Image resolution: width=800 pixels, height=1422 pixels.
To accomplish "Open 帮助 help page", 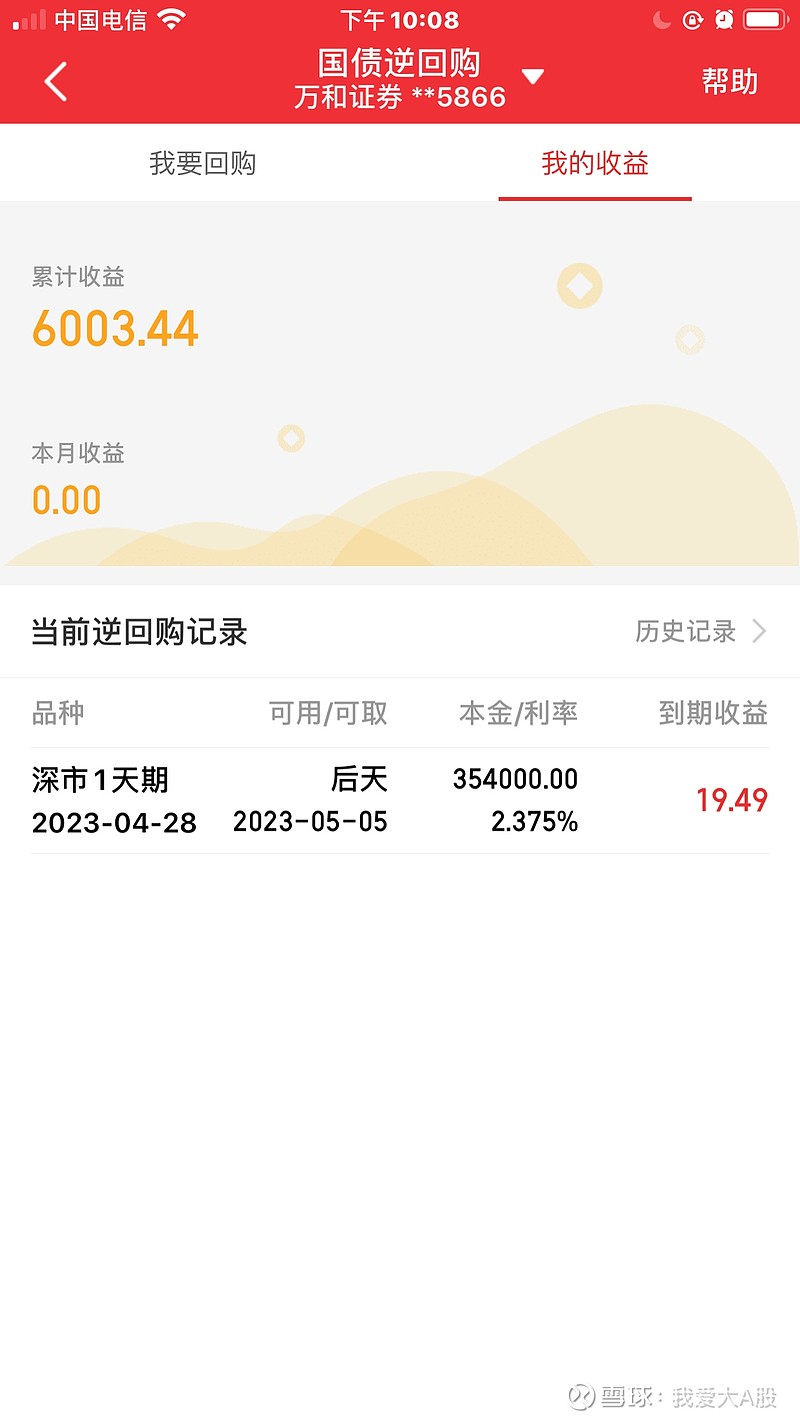I will 729,81.
